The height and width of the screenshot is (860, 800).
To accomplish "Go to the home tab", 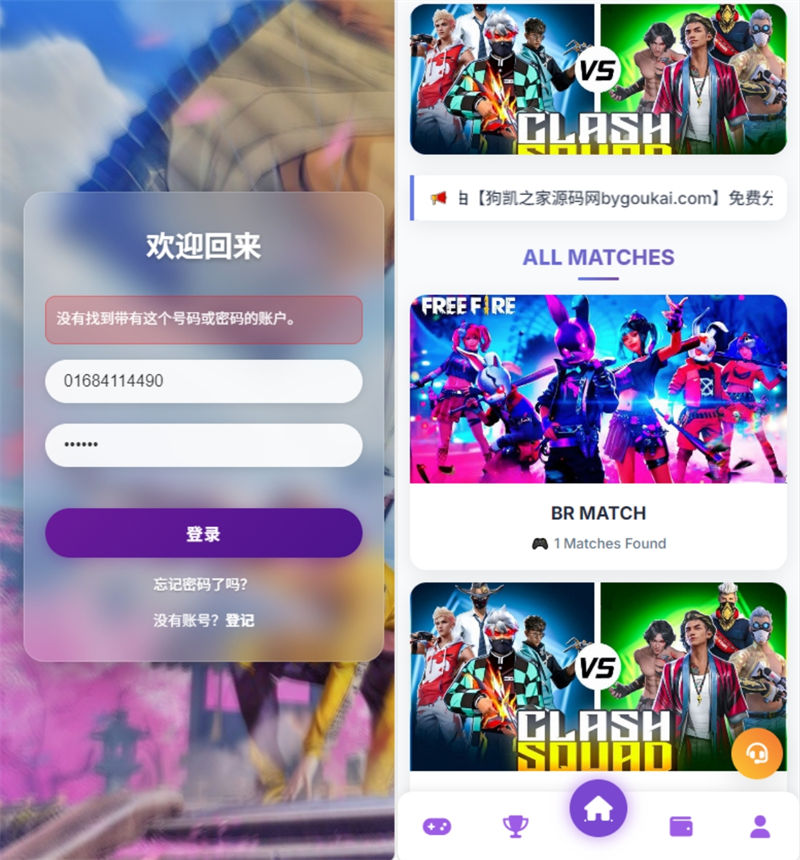I will [x=598, y=808].
